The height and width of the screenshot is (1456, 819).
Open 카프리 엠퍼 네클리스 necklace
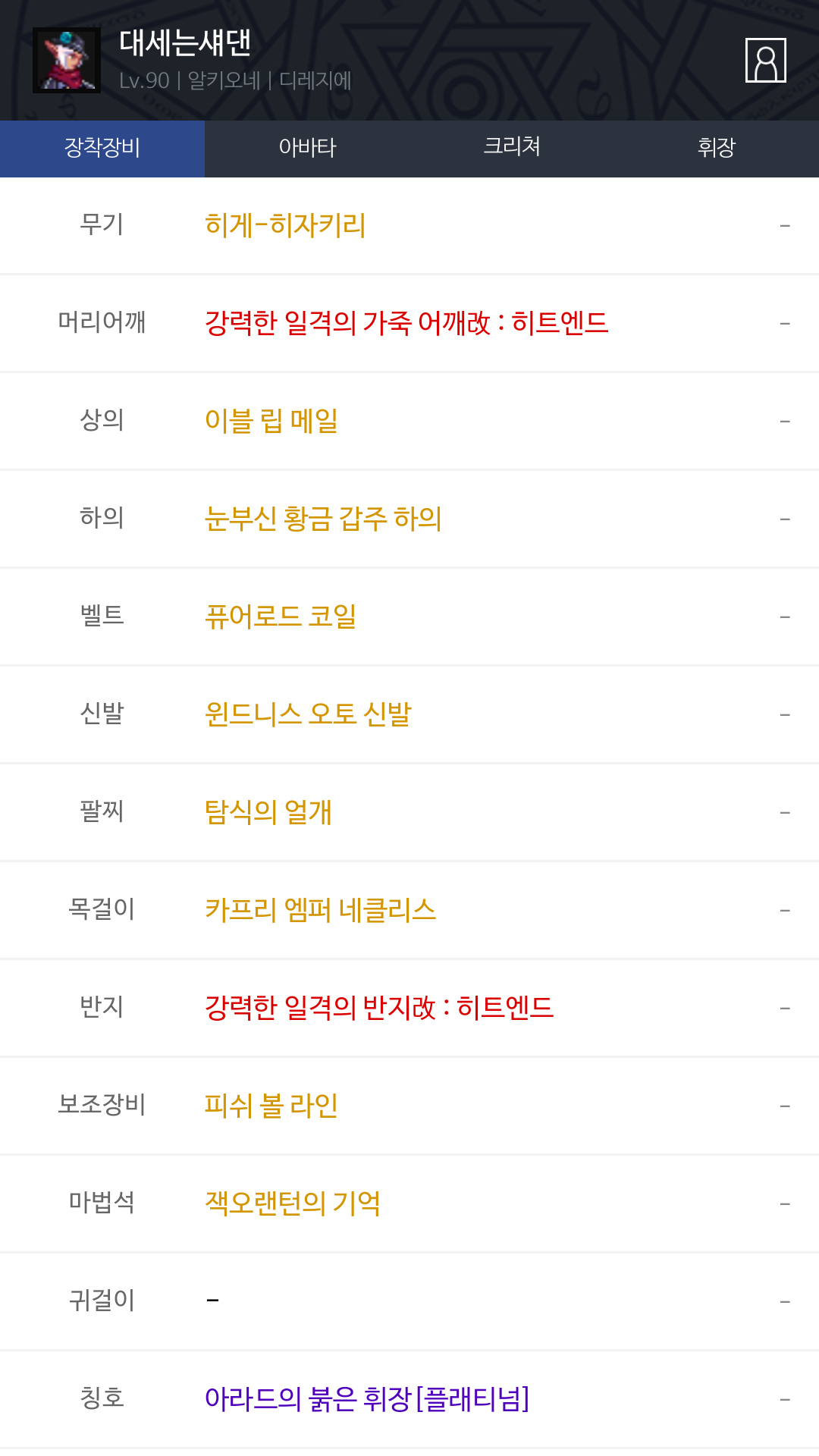click(321, 910)
